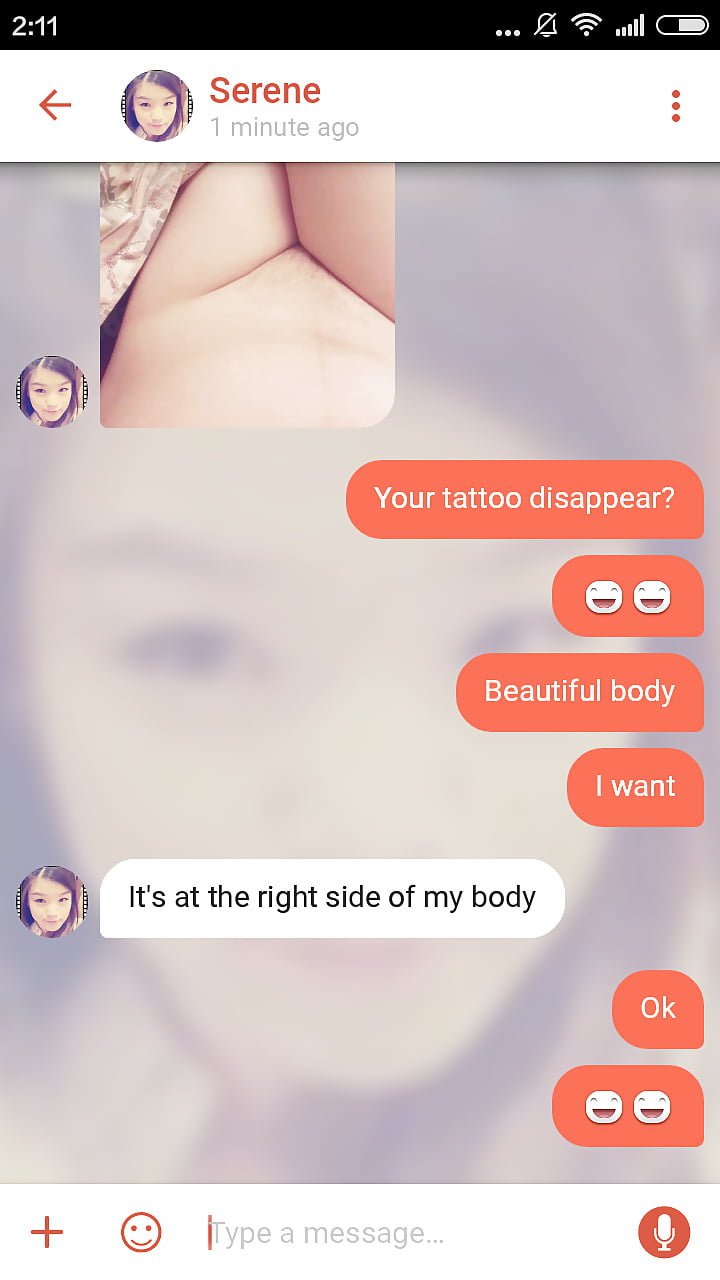Focus the Type a message field
The width and height of the screenshot is (720, 1280).
tap(410, 1233)
